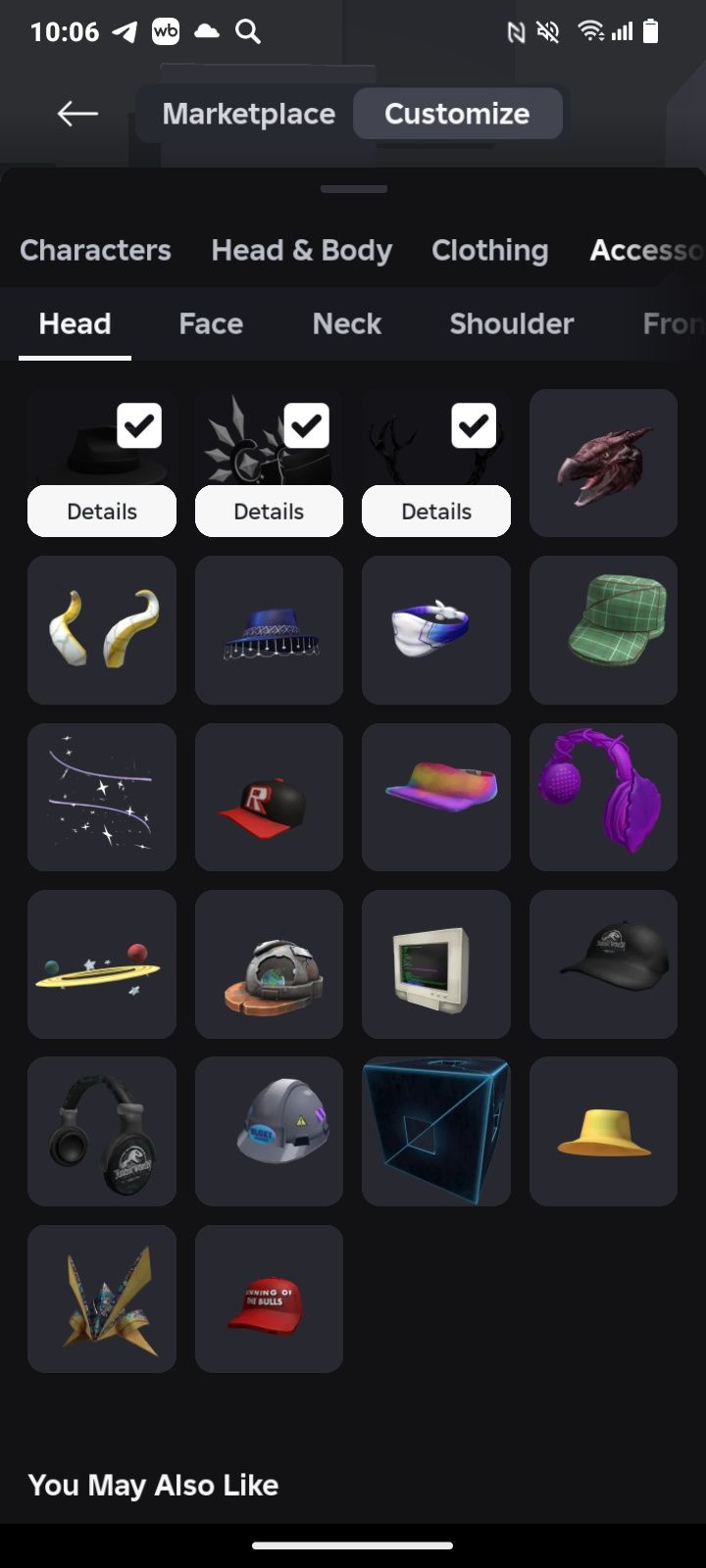Select the Shoulder accessories tab
706x1568 pixels.
511,323
